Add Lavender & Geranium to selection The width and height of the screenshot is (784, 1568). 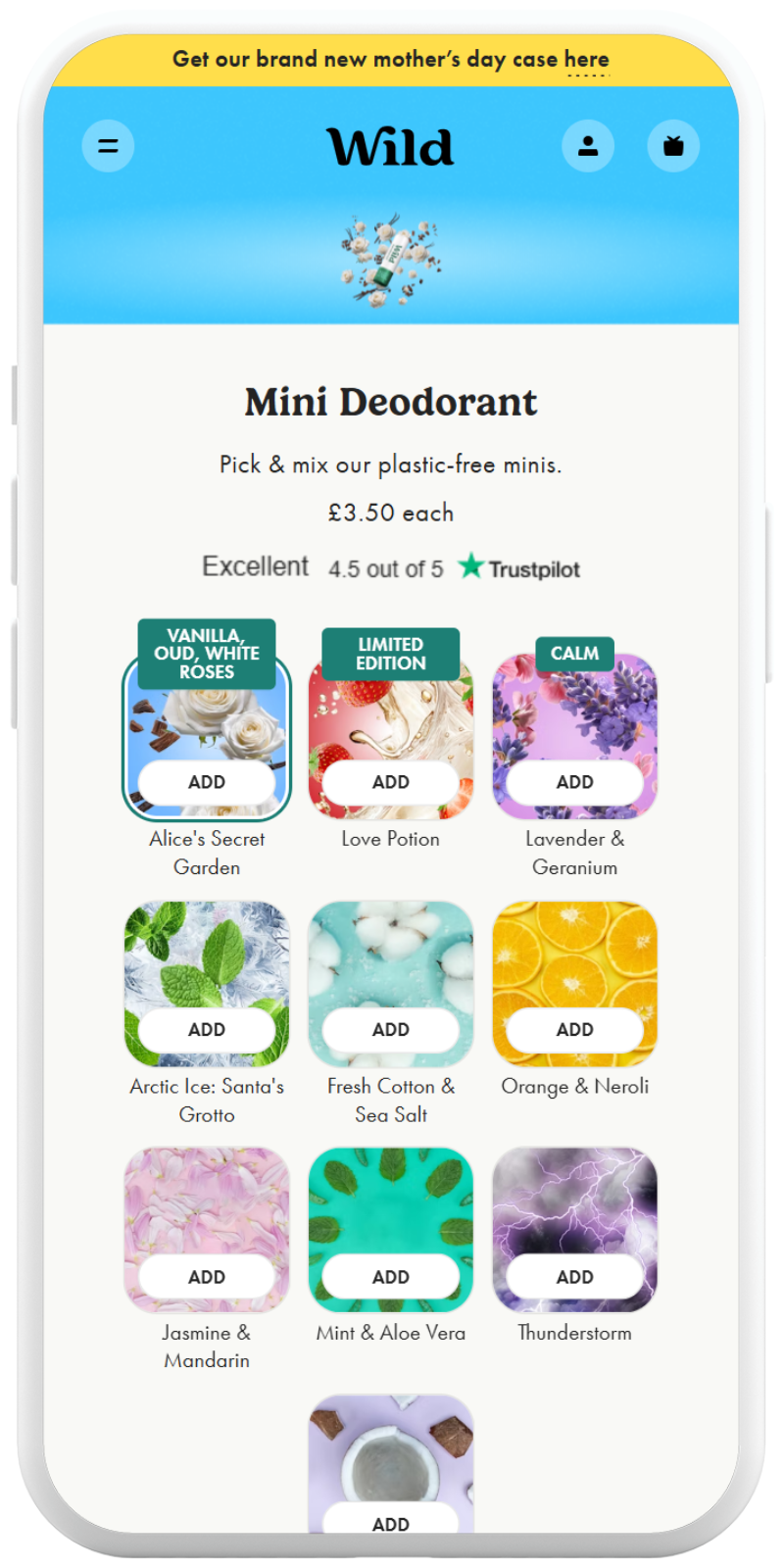tap(575, 782)
